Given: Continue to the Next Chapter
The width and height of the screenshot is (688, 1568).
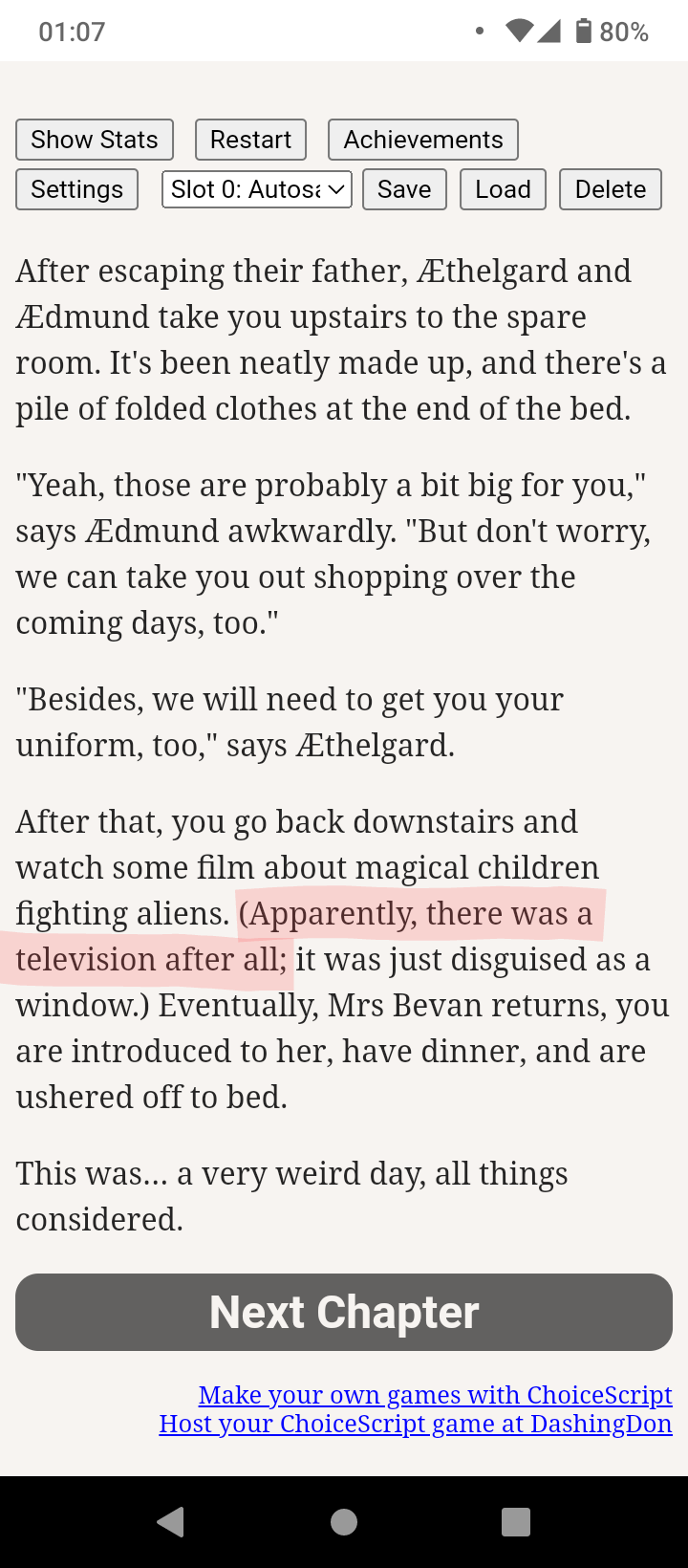Looking at the screenshot, I should click(344, 1312).
